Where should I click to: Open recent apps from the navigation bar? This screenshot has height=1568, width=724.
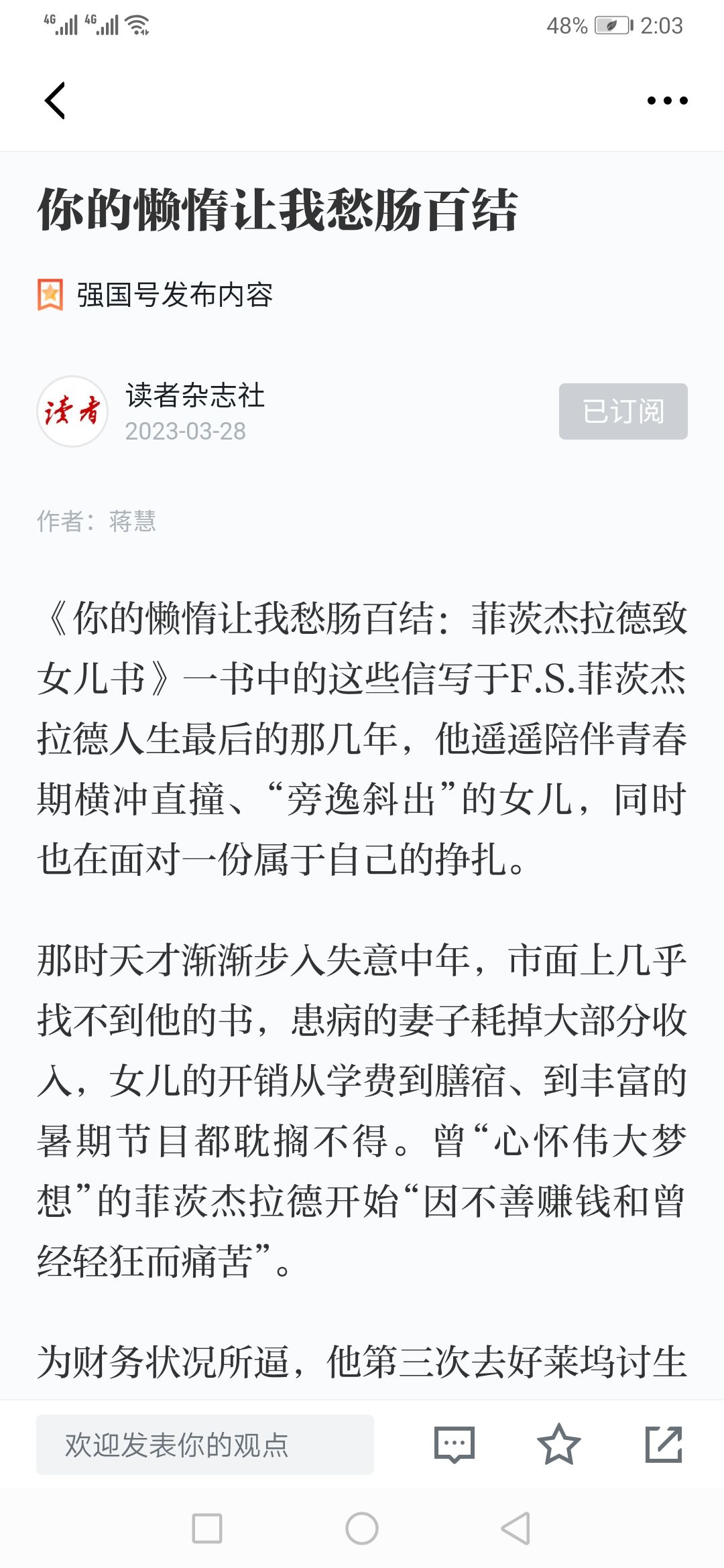tap(207, 1528)
